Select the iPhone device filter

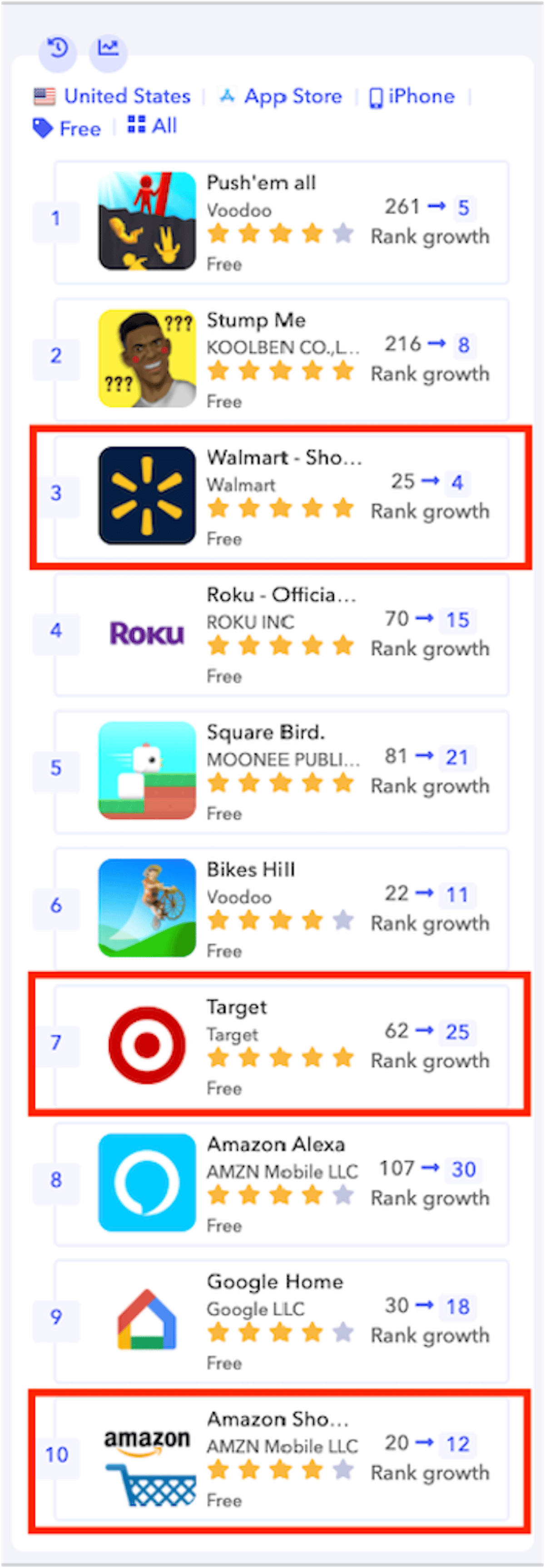412,96
